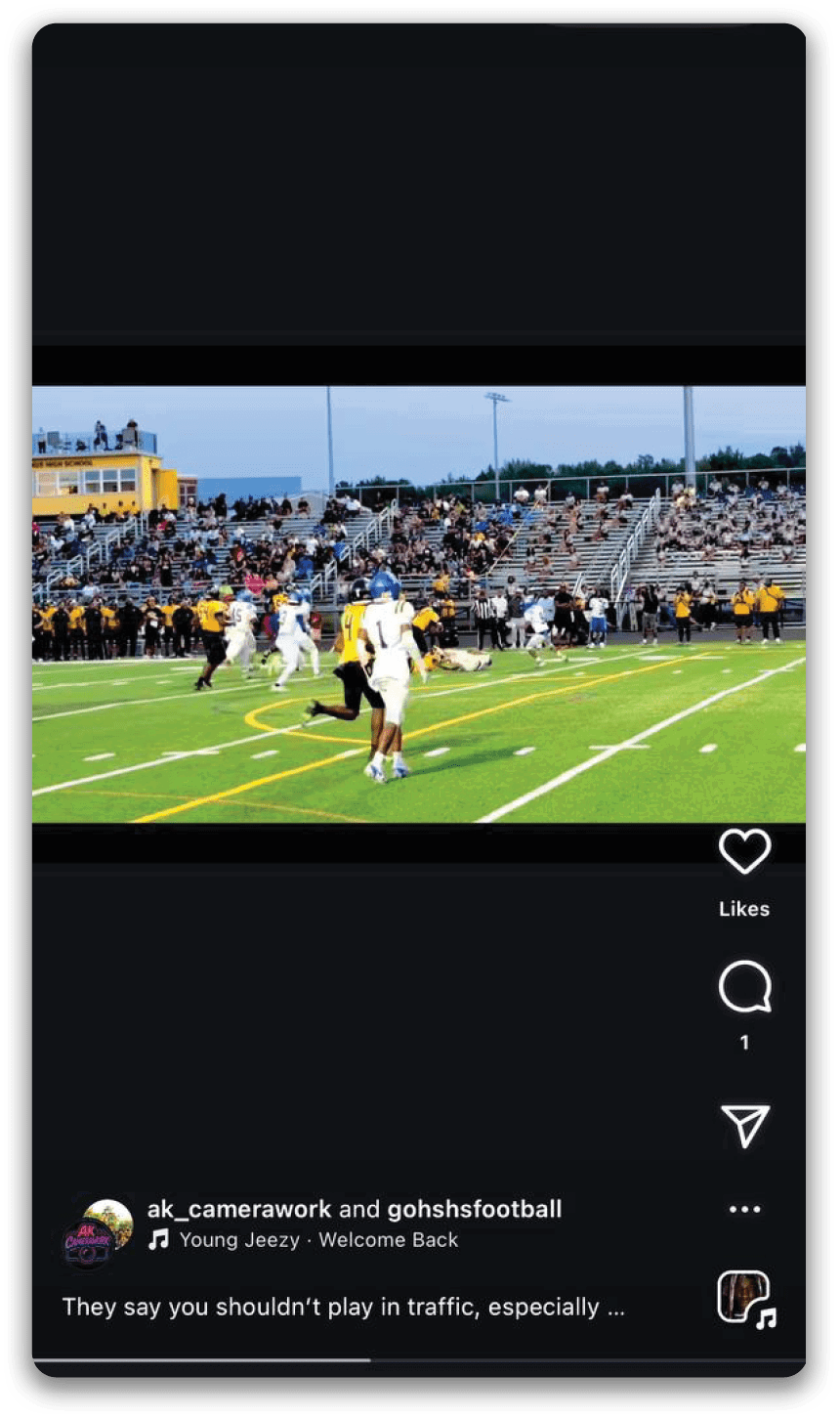Expand the caption starting "They say you shouldn't"

click(343, 1308)
